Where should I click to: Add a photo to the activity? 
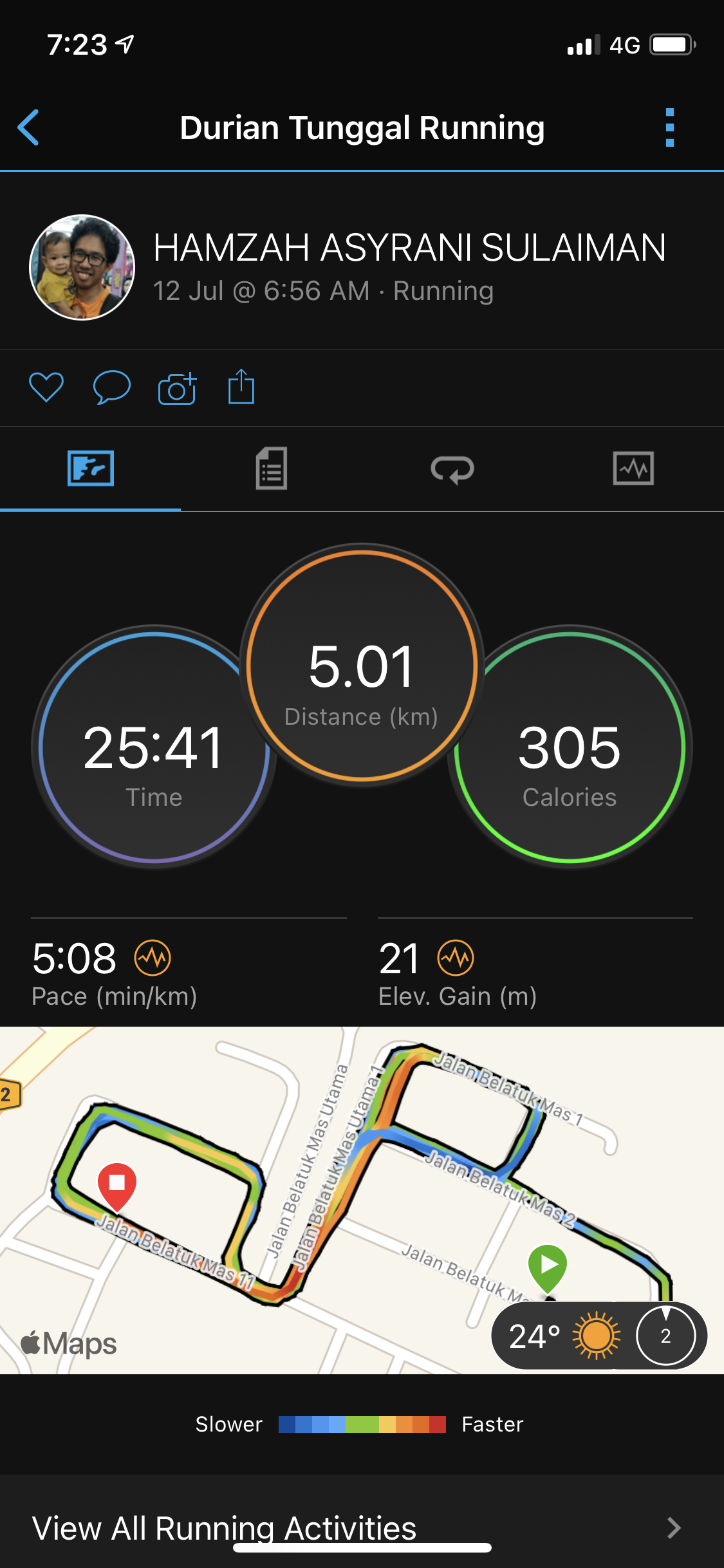tap(177, 388)
